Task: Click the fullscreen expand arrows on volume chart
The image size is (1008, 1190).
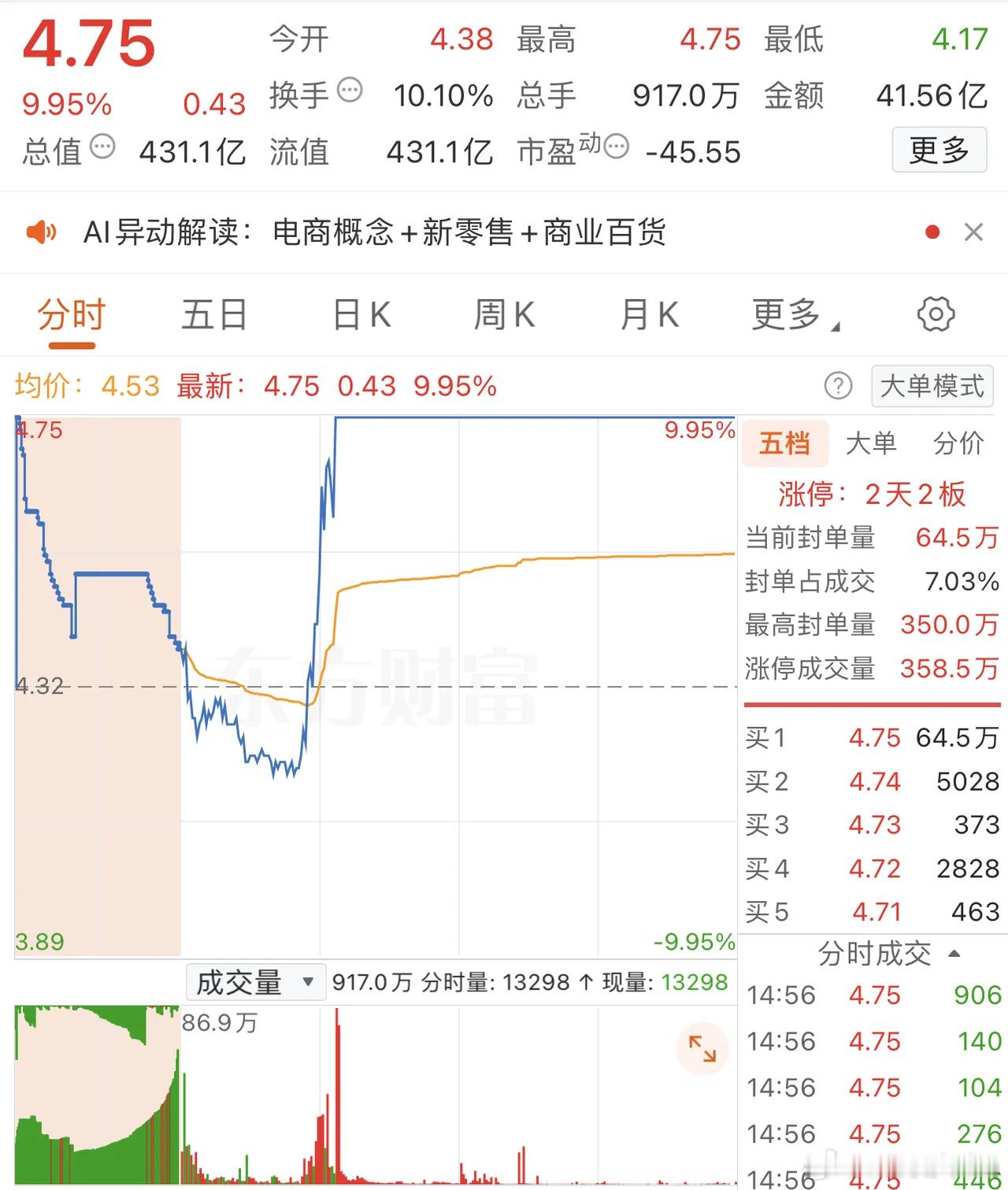Action: point(703,1050)
